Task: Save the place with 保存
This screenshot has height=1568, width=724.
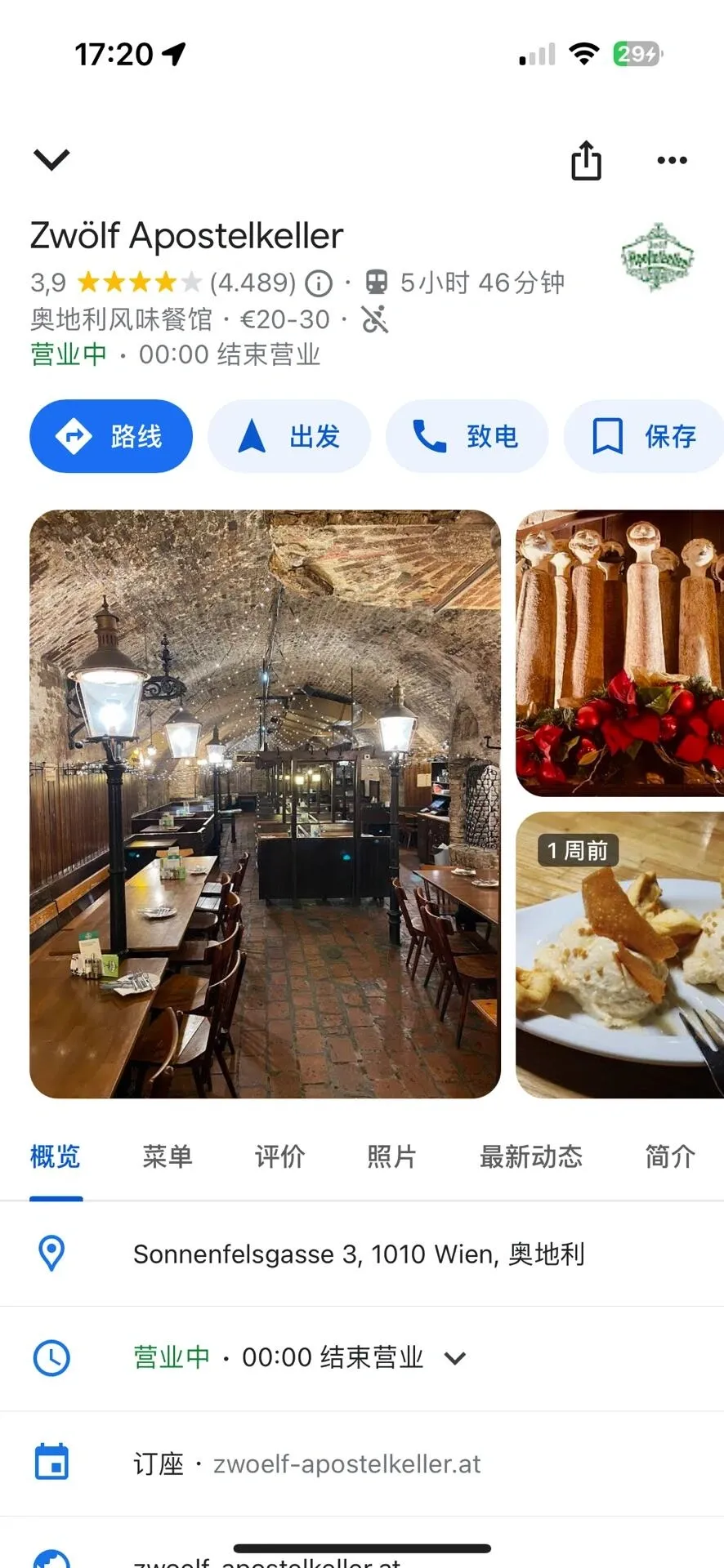Action: coord(644,436)
